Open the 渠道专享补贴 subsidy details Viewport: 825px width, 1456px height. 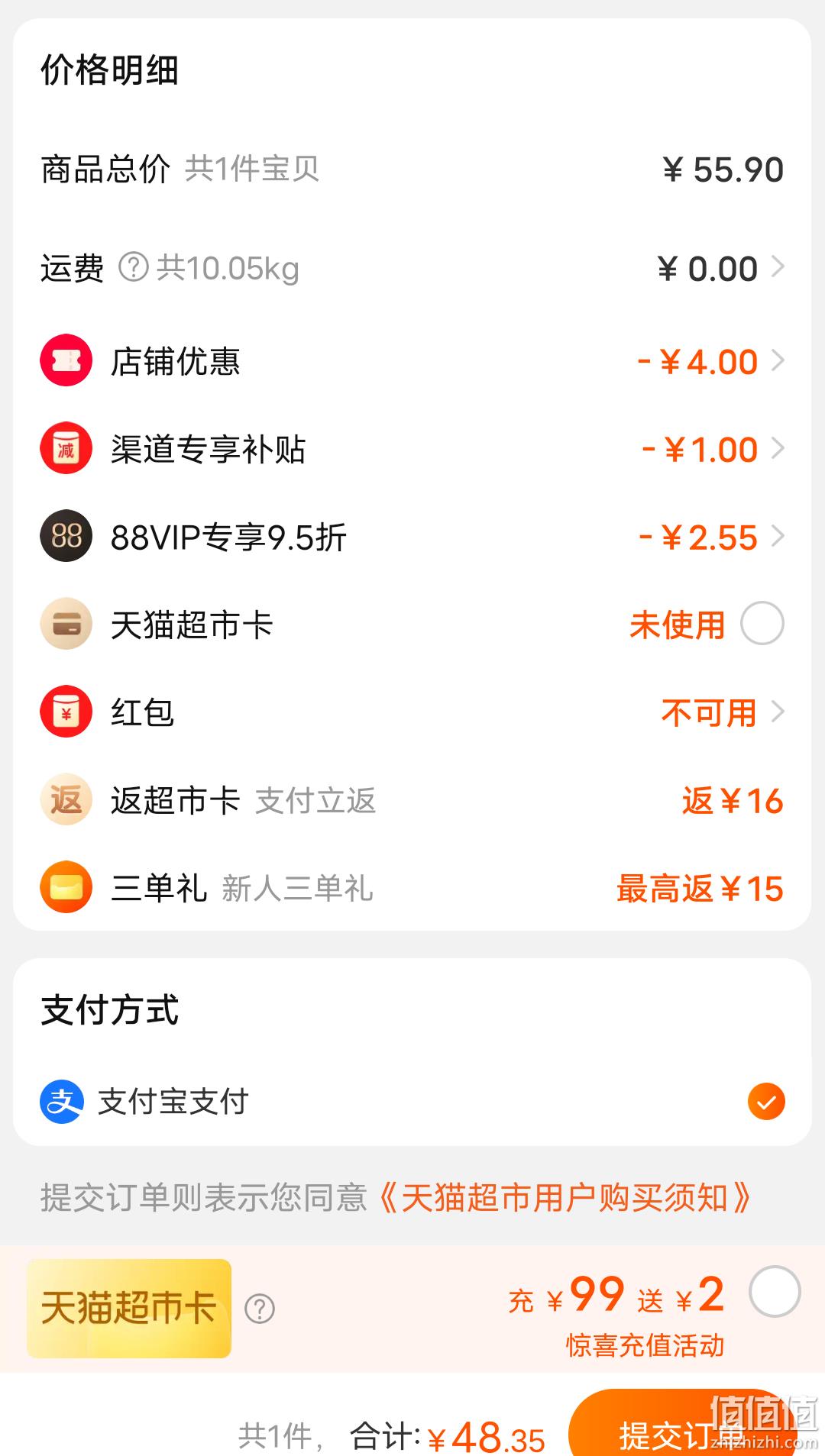click(412, 448)
